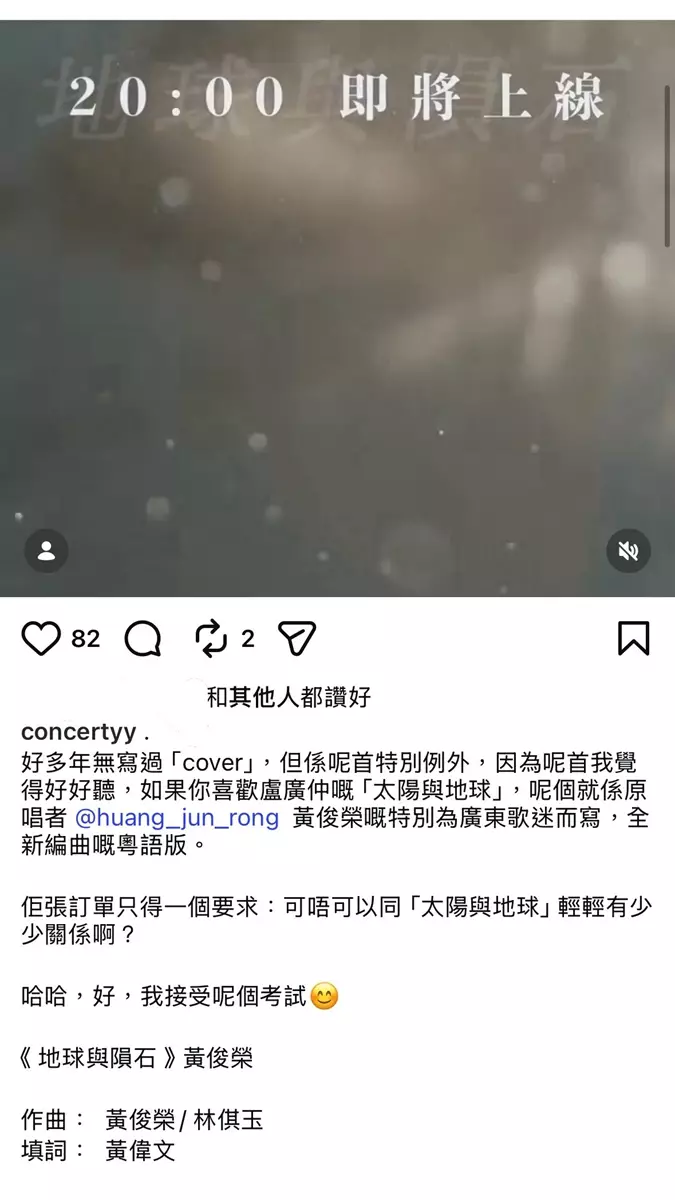Share the post via paper plane icon
The width and height of the screenshot is (675, 1200).
point(296,639)
